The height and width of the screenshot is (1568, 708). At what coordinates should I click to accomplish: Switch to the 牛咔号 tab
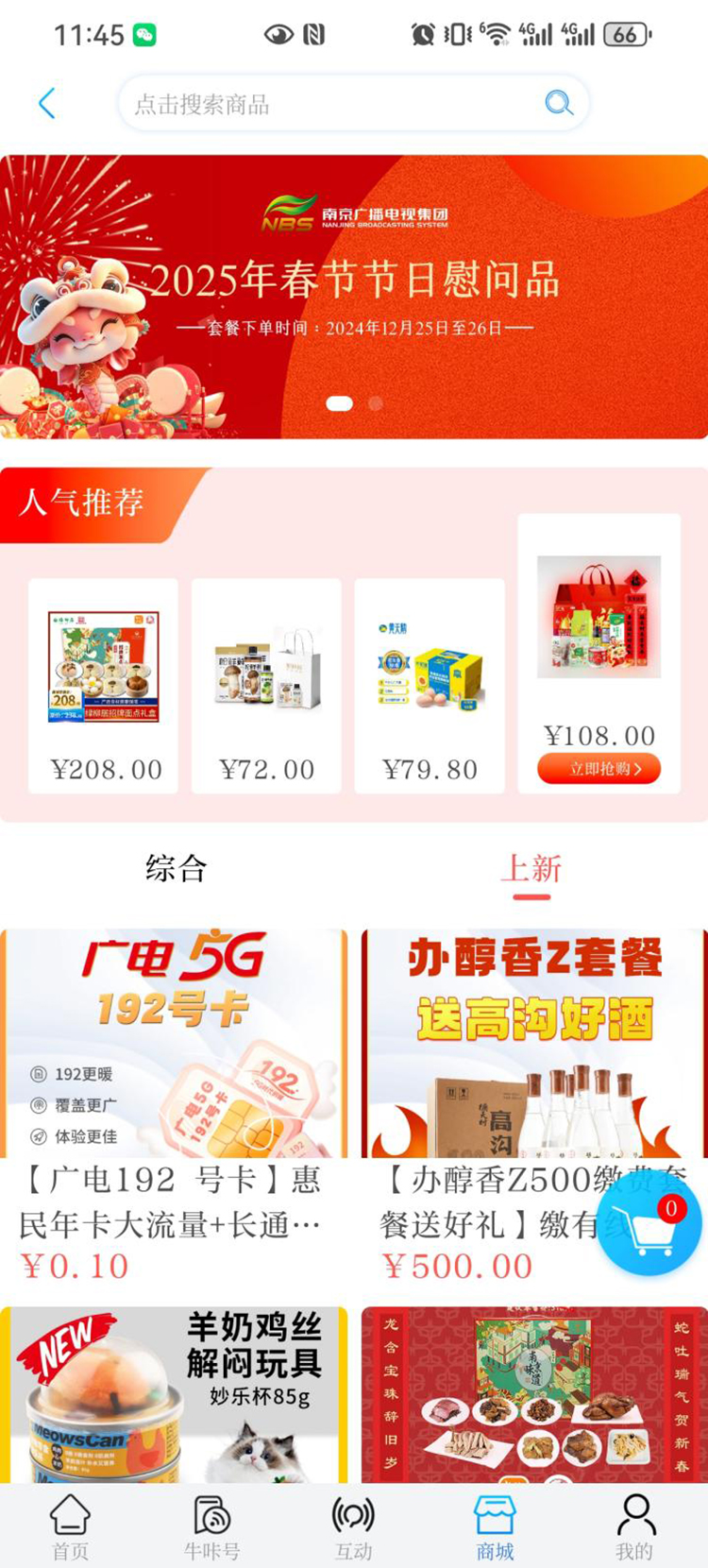pyautogui.click(x=211, y=1526)
